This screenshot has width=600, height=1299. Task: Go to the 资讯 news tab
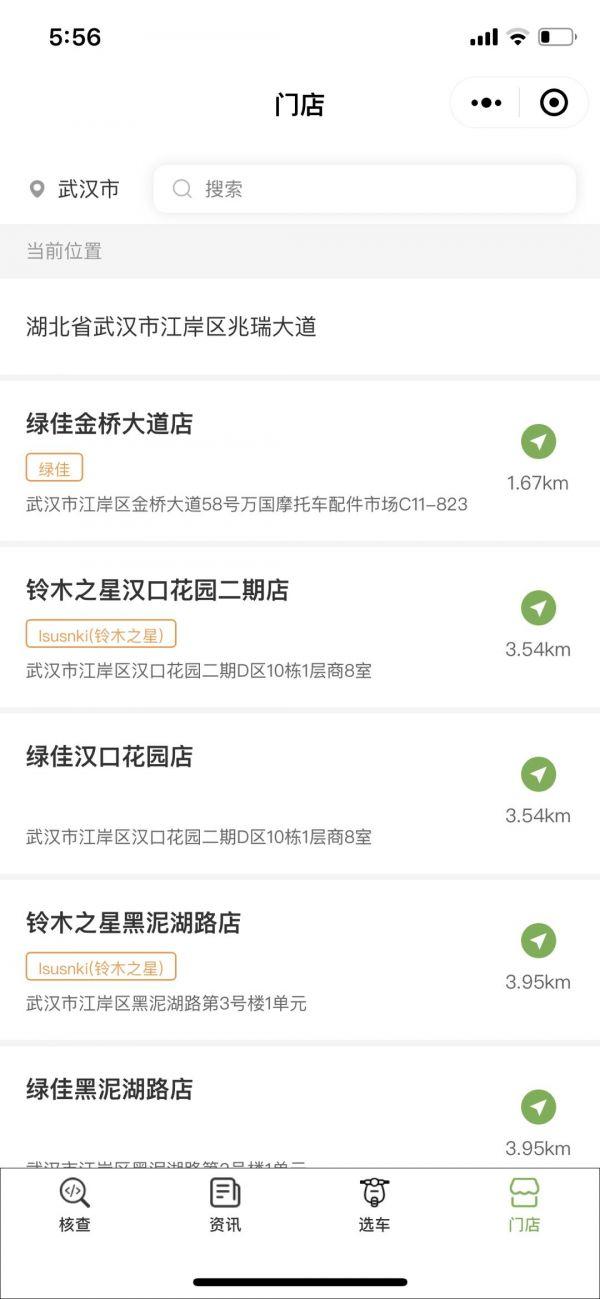225,1205
